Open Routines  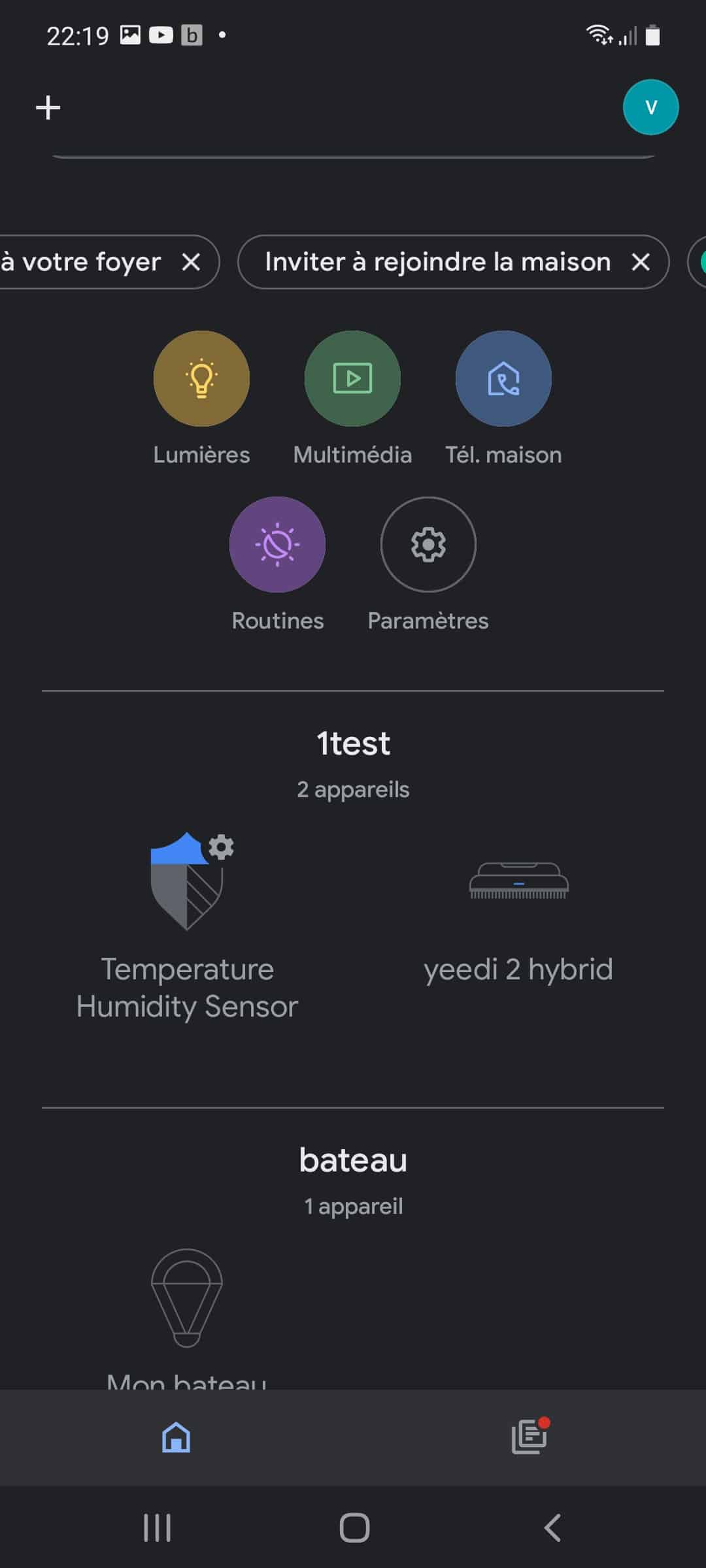coord(277,564)
